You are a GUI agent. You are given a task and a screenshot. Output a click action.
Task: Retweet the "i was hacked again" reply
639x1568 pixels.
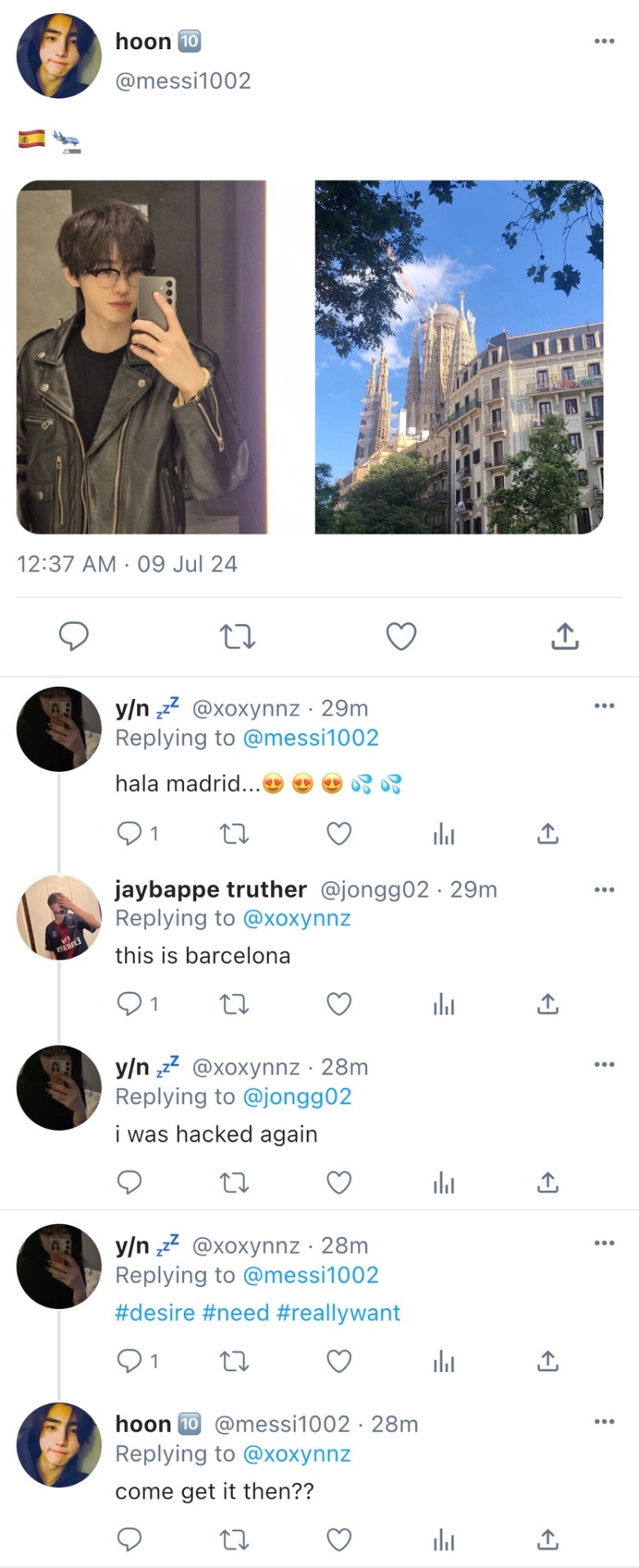coord(235,1183)
